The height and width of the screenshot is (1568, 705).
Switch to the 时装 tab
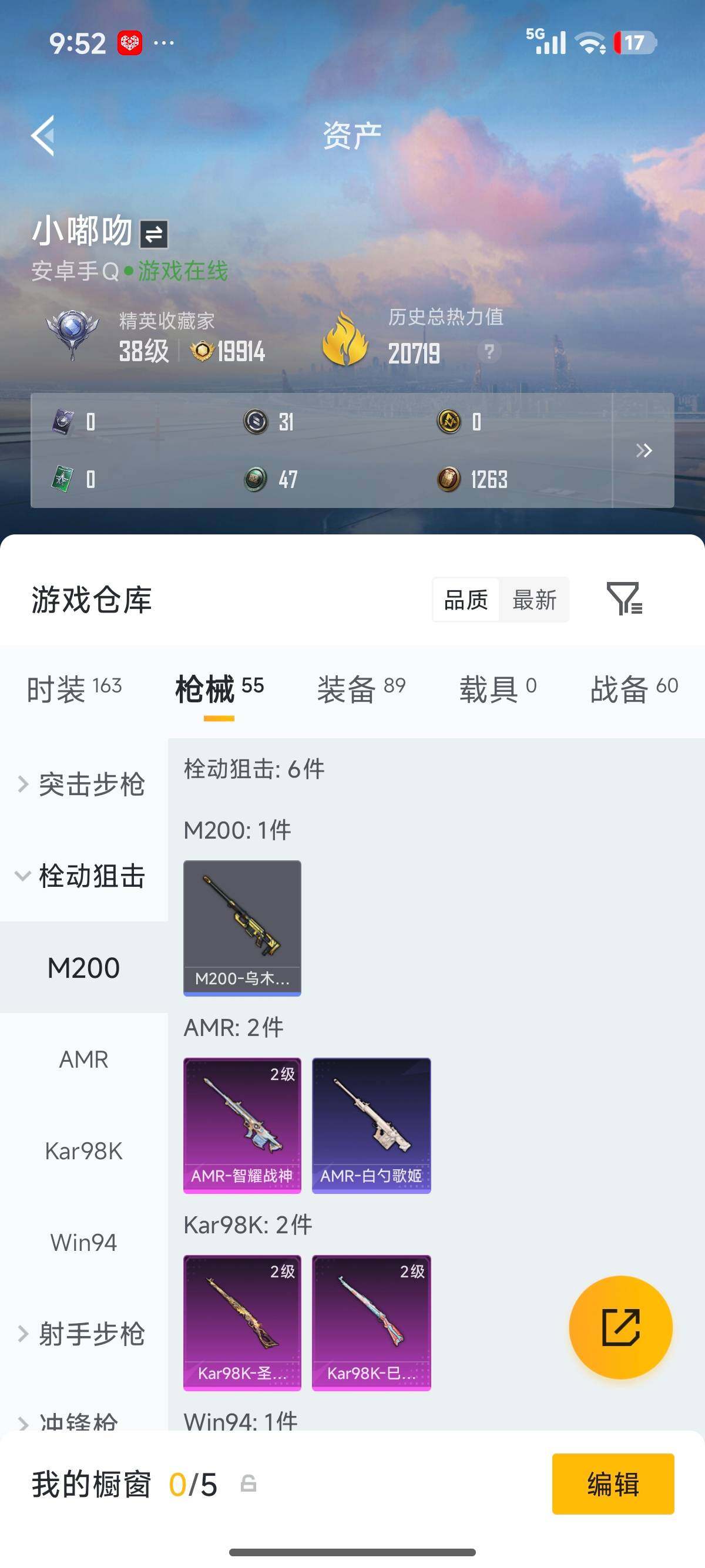[74, 688]
